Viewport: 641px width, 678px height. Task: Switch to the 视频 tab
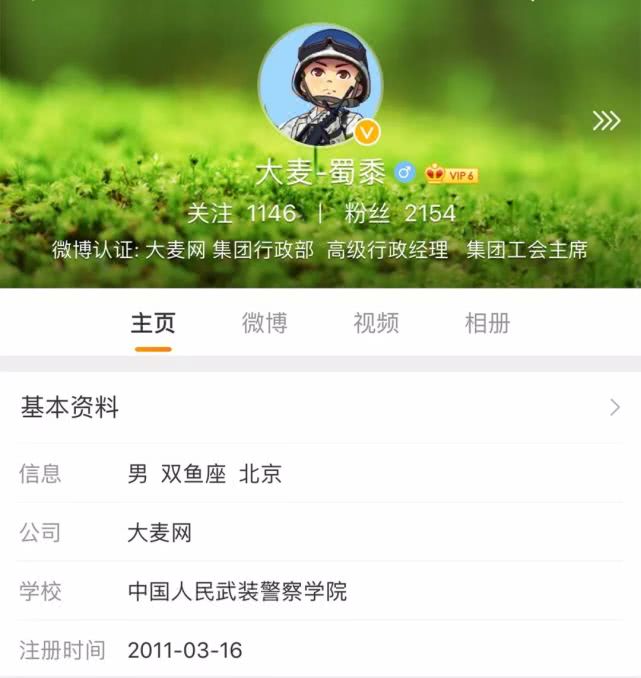[x=376, y=323]
